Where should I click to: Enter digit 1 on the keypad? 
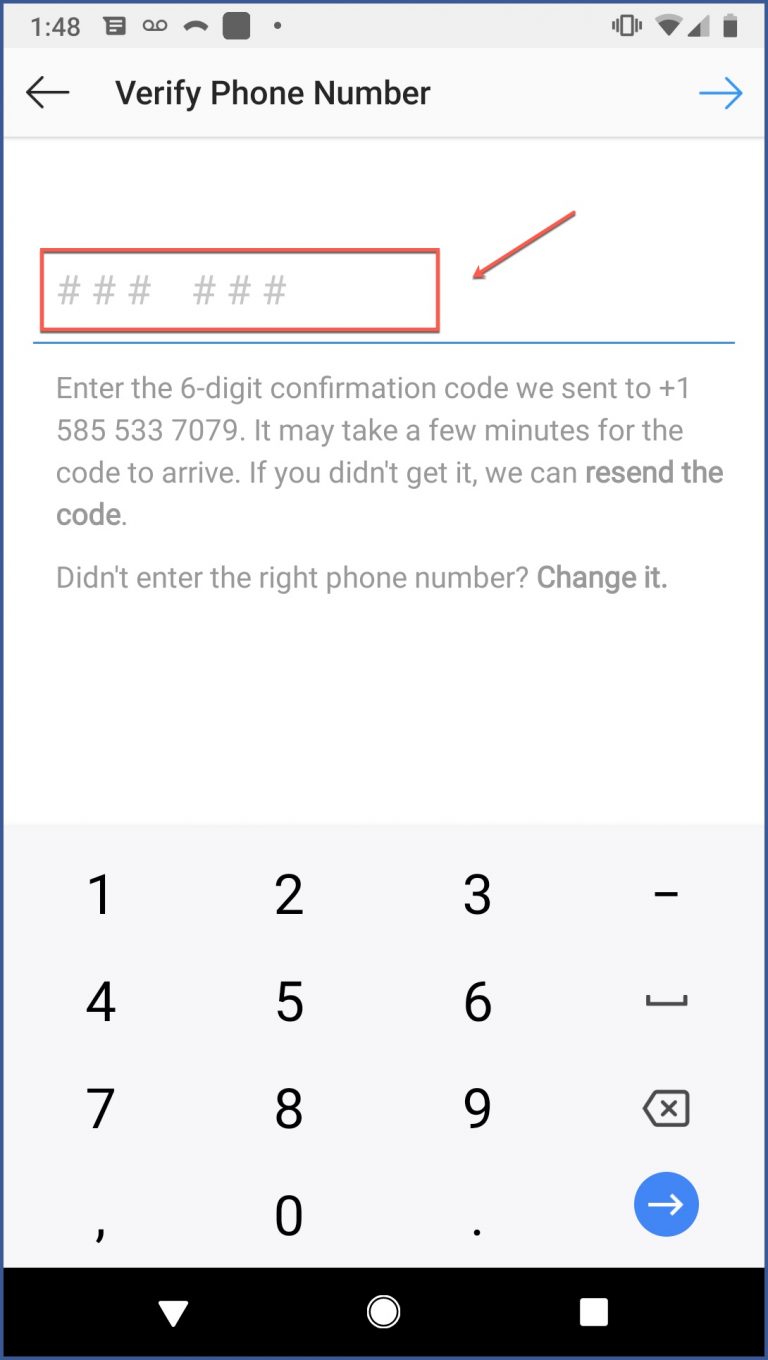pos(100,894)
